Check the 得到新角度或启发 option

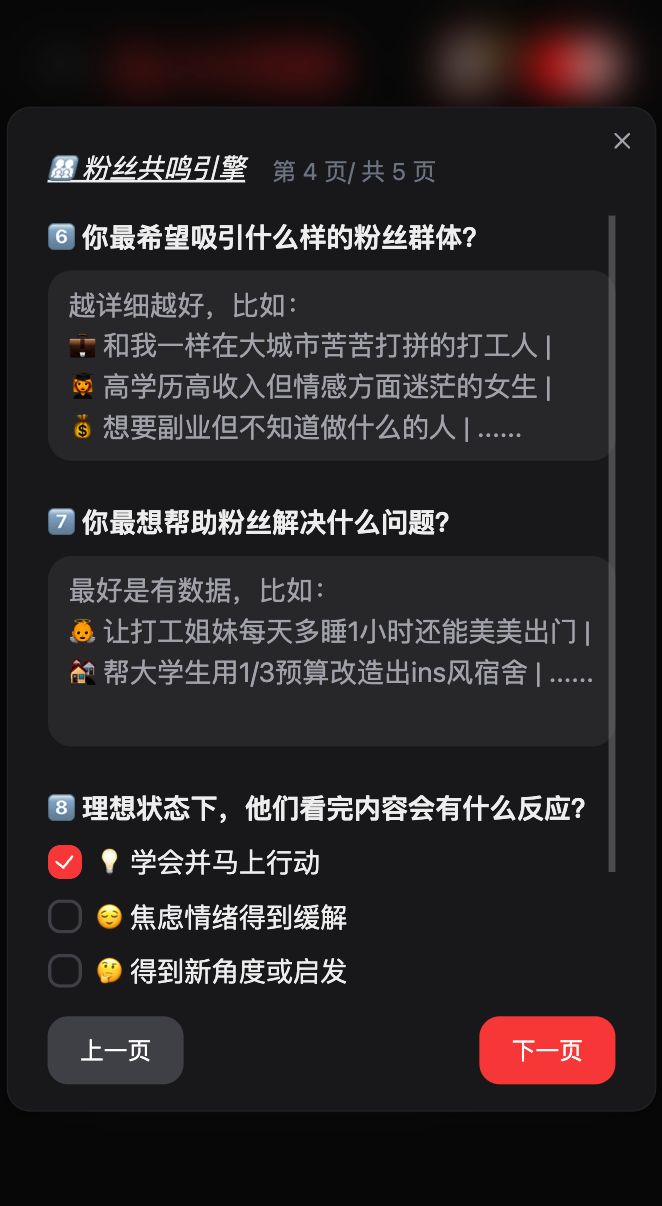[65, 970]
